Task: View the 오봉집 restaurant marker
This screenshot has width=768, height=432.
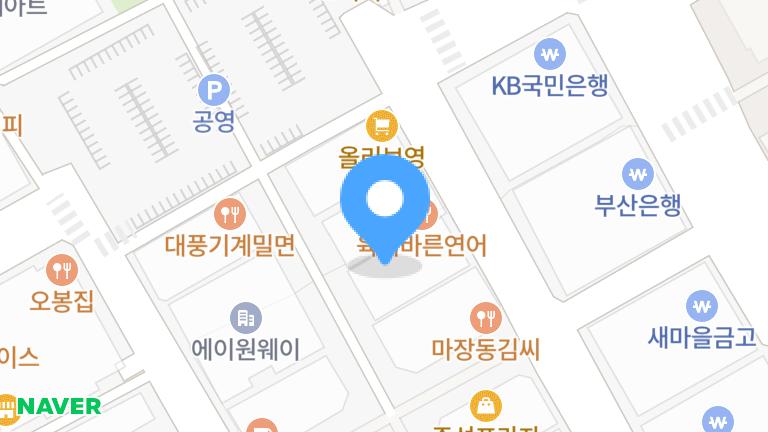Action: point(62,269)
